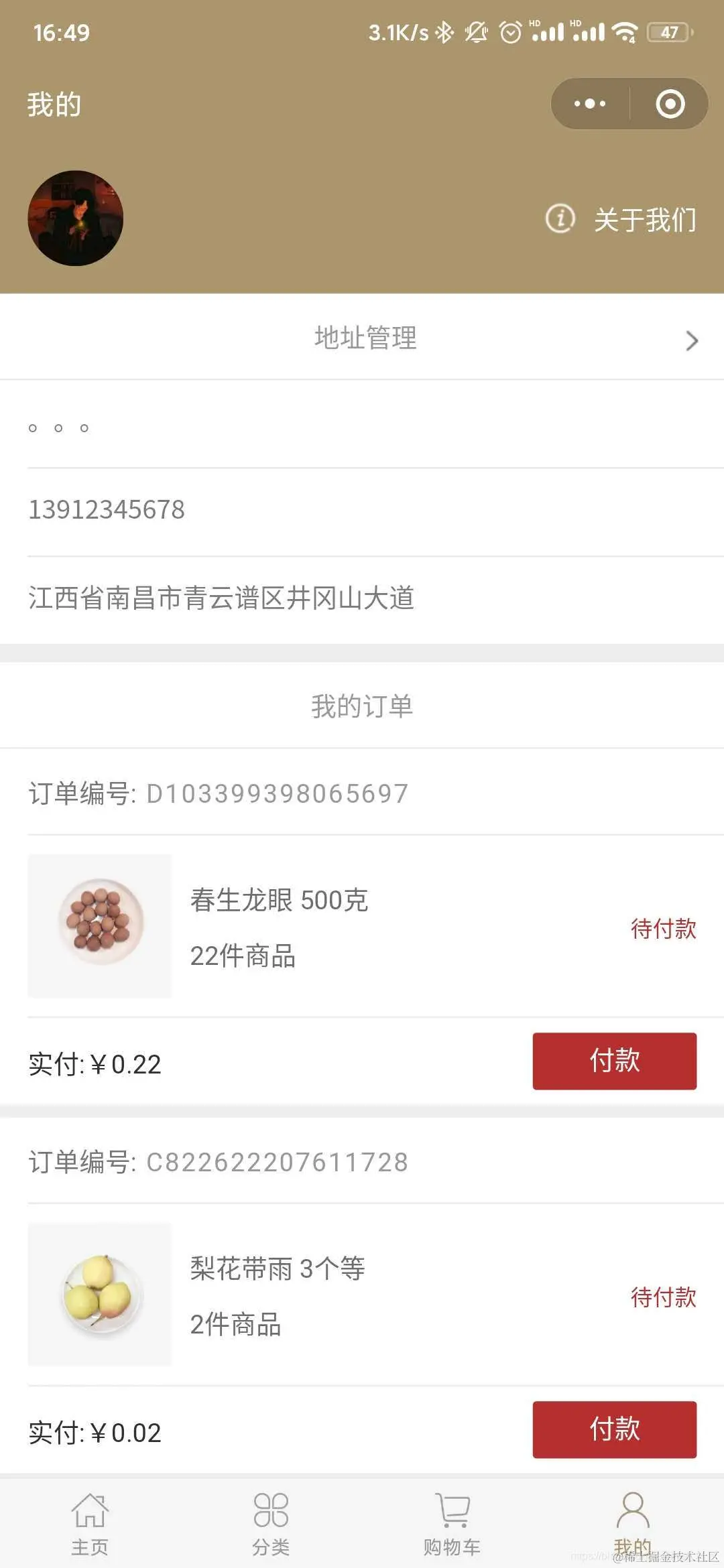Pay for the 春生龙眼 500克 order
Viewport: 724px width, 1568px height.
614,1061
